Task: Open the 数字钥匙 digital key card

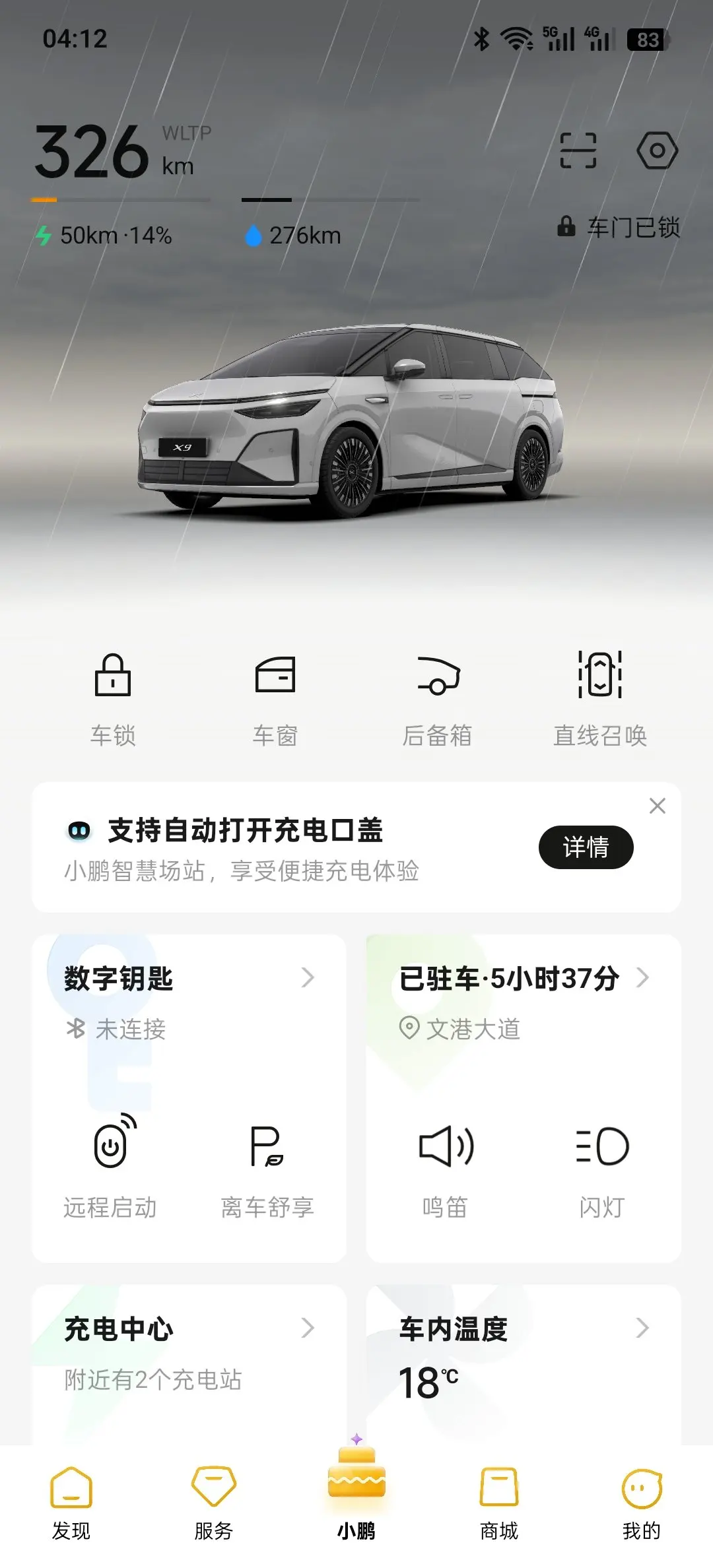Action: click(189, 978)
